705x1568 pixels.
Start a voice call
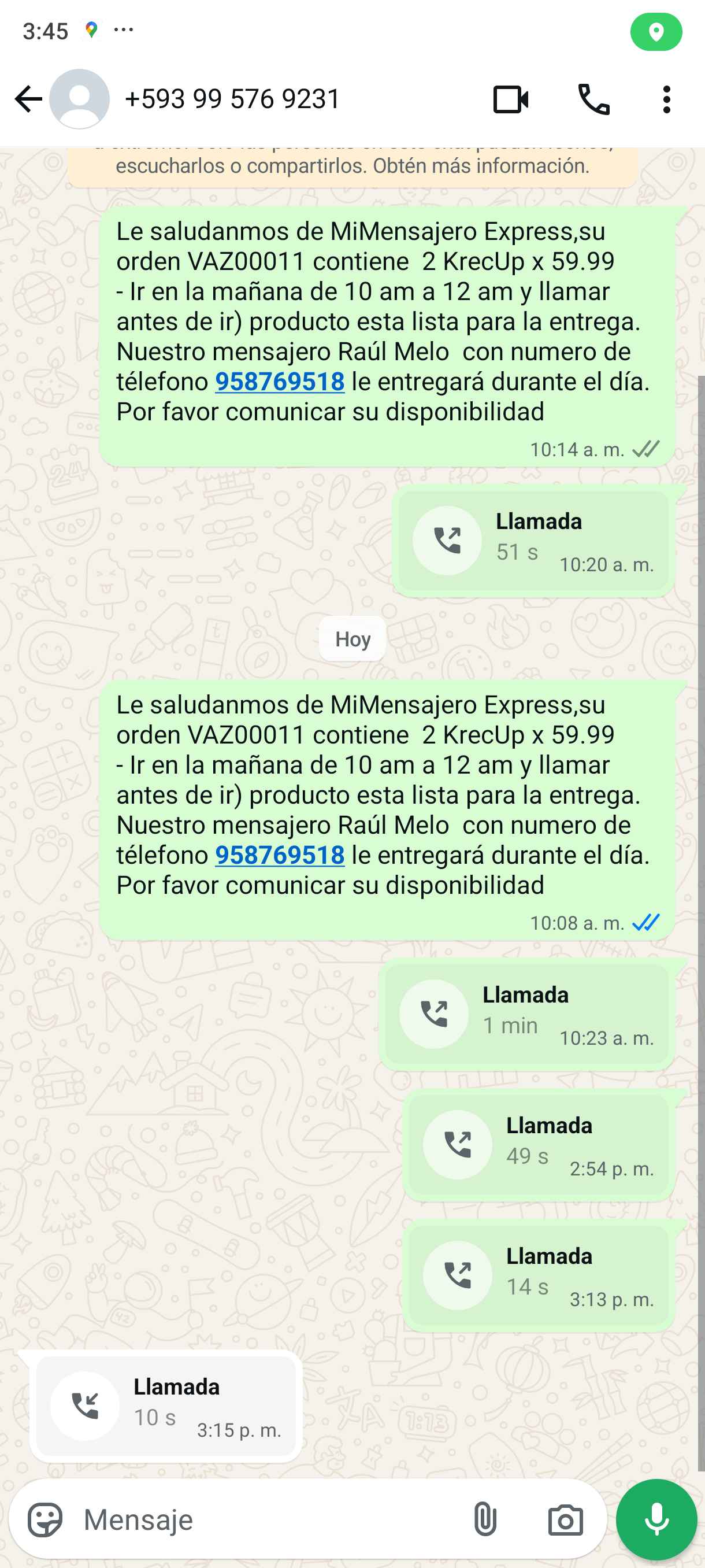point(593,100)
